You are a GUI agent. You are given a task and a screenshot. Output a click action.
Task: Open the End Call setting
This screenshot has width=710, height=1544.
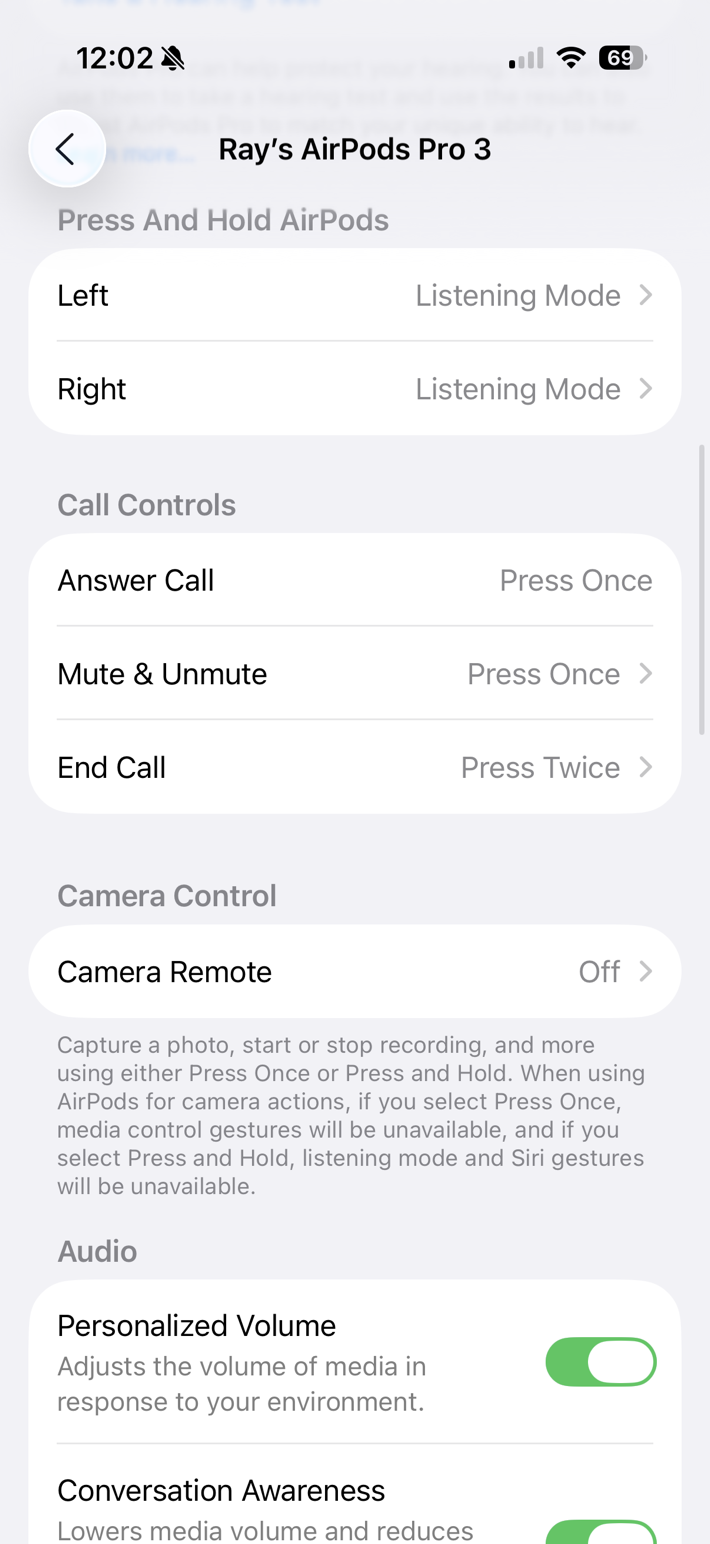tap(355, 767)
